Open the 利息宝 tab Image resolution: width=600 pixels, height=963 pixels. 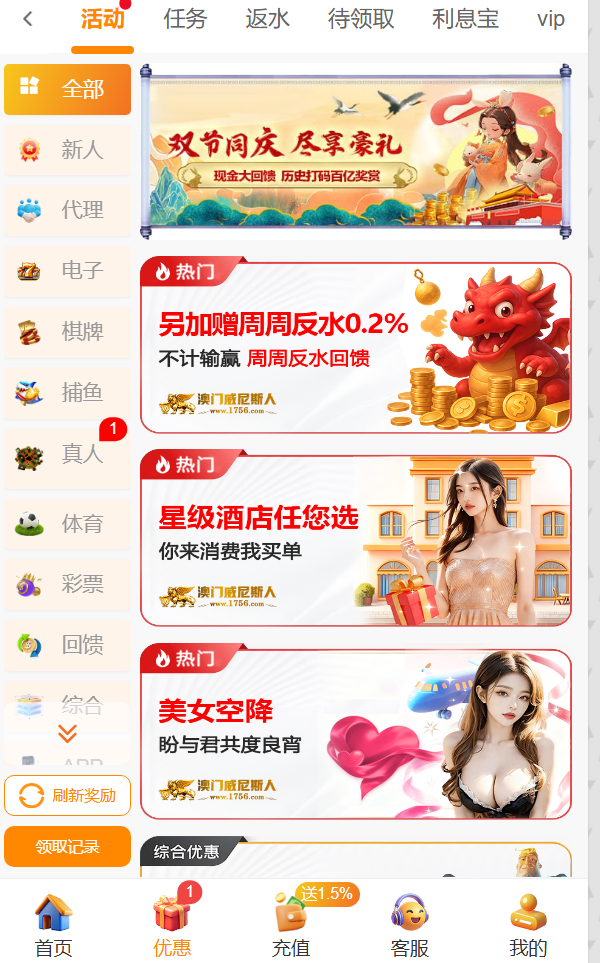click(x=465, y=19)
